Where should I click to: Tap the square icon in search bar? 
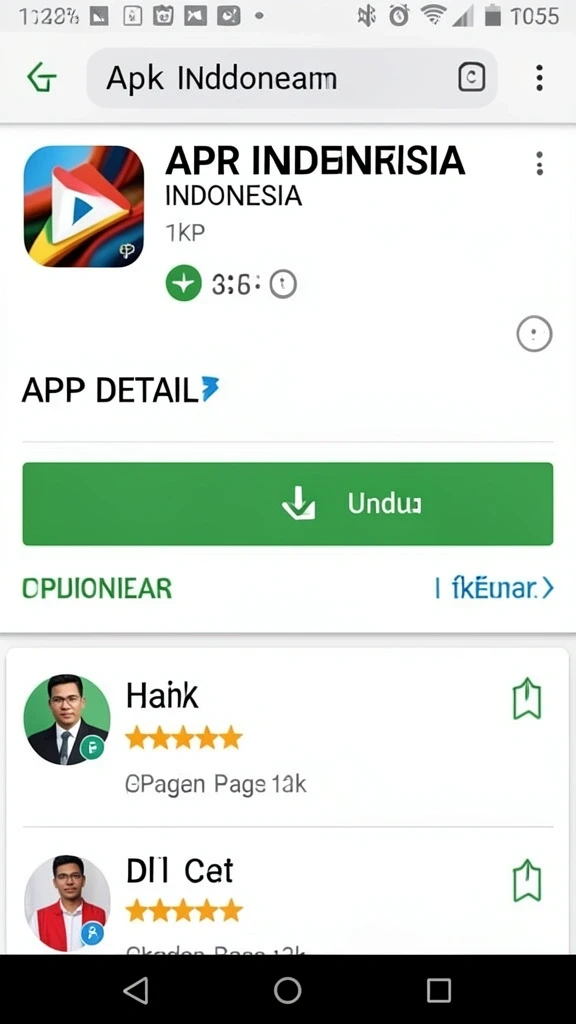(x=472, y=78)
